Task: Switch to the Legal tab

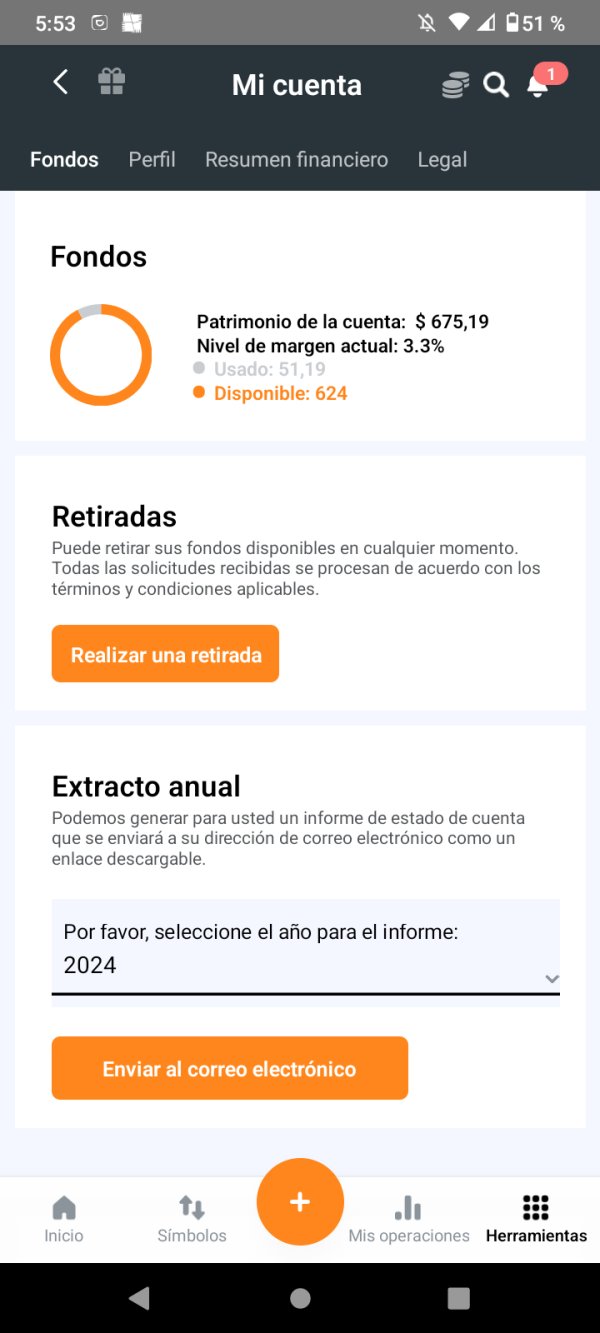Action: click(x=442, y=159)
